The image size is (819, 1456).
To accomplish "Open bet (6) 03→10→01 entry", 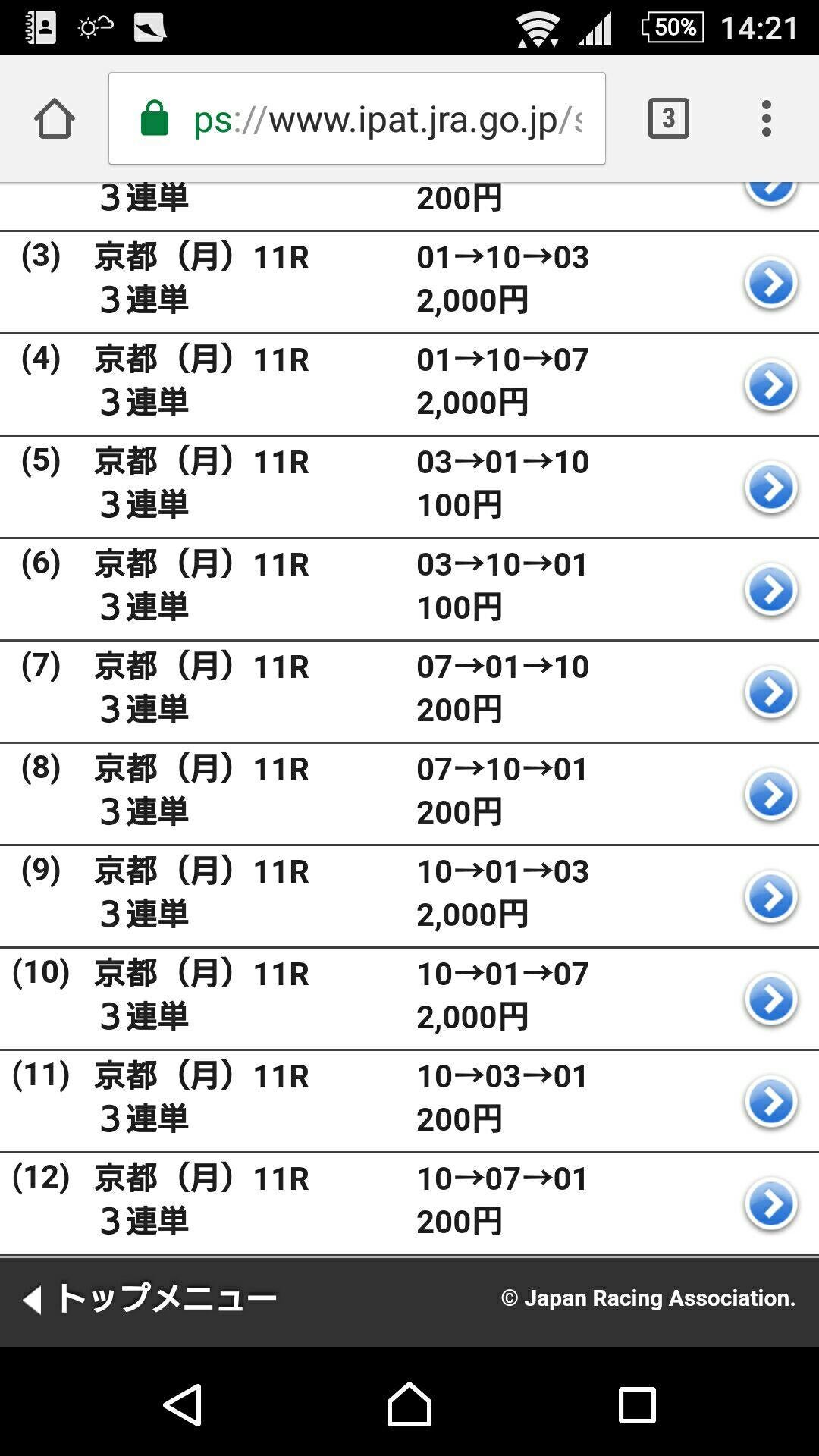I will click(x=770, y=591).
